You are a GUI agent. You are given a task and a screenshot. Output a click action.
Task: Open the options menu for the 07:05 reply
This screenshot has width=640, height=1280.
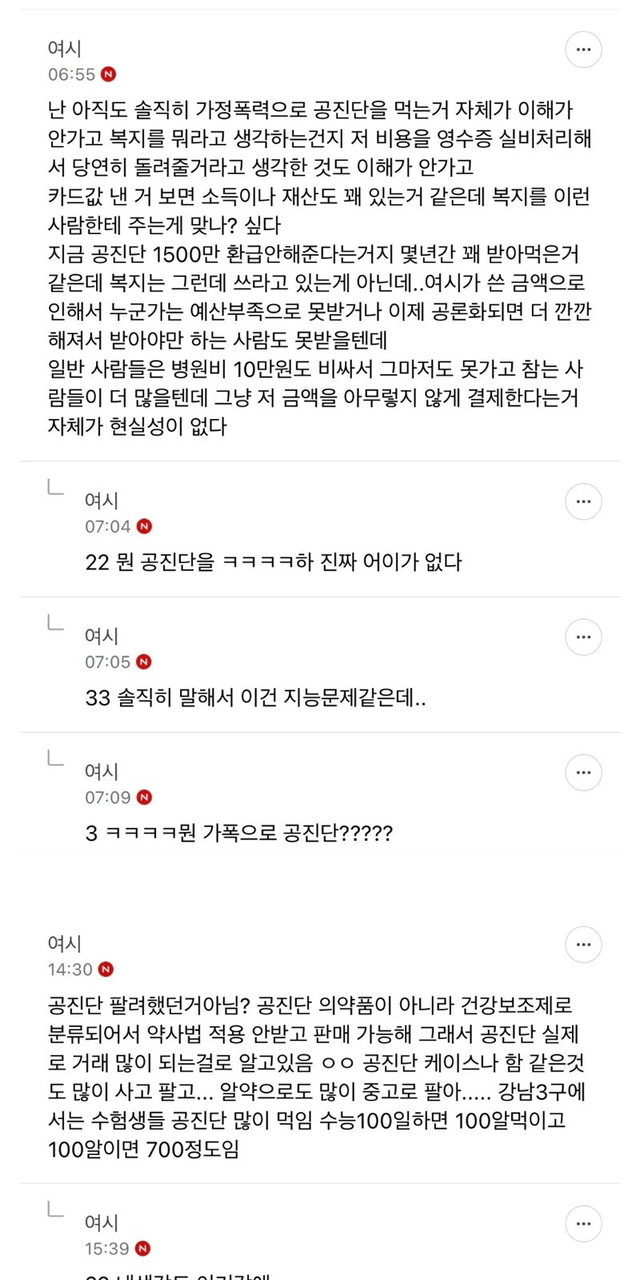pyautogui.click(x=584, y=636)
